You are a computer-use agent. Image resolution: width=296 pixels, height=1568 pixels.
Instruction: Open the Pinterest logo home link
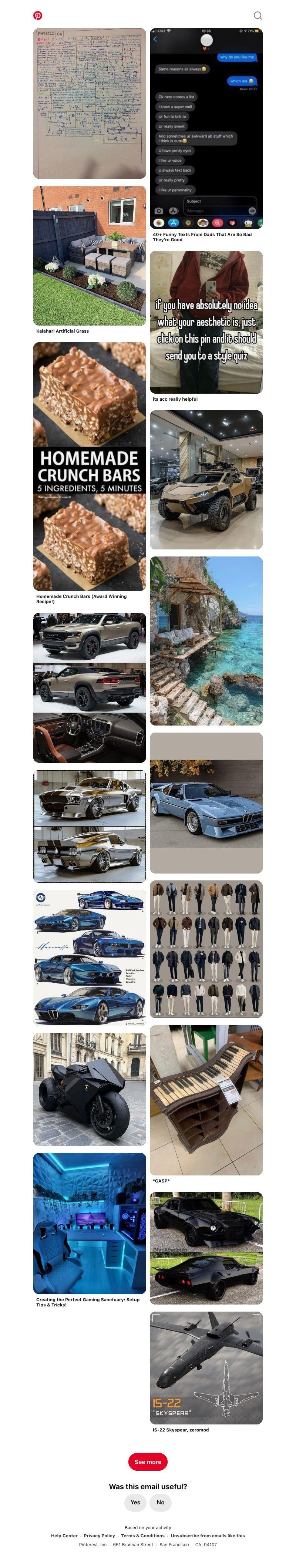tap(38, 15)
